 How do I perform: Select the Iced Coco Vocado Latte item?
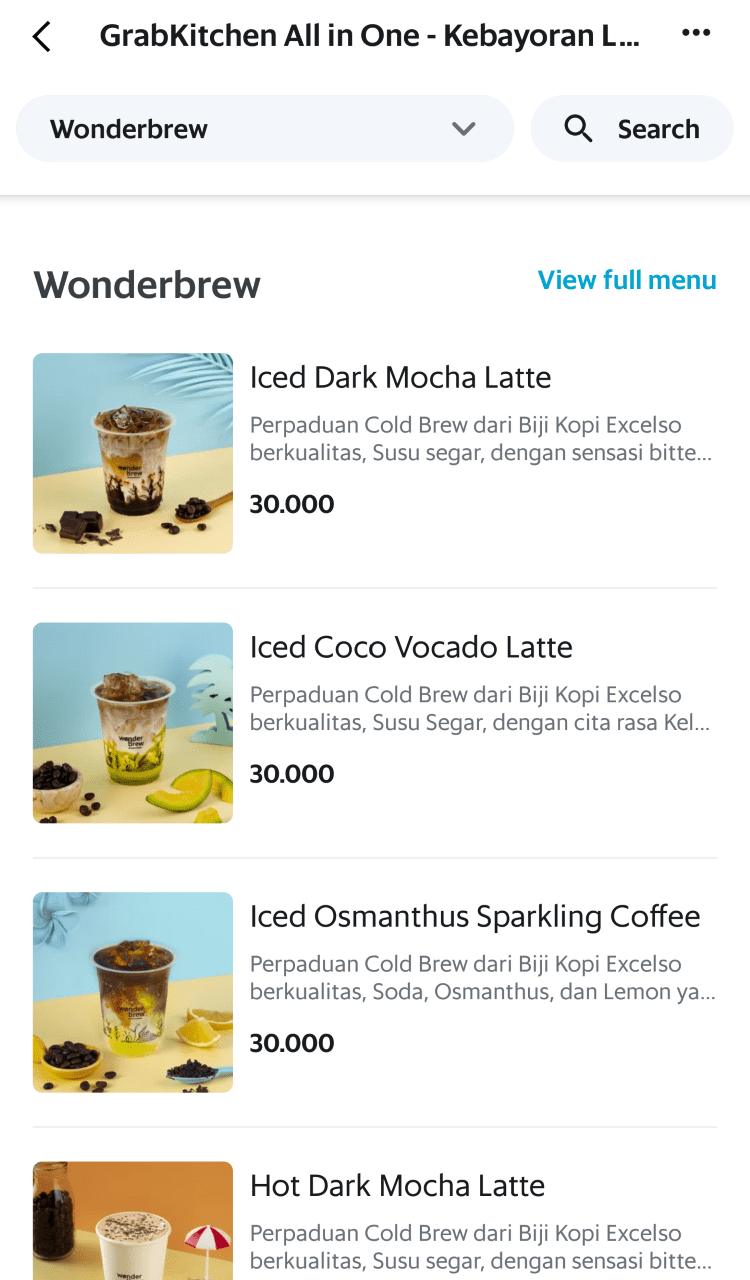411,647
